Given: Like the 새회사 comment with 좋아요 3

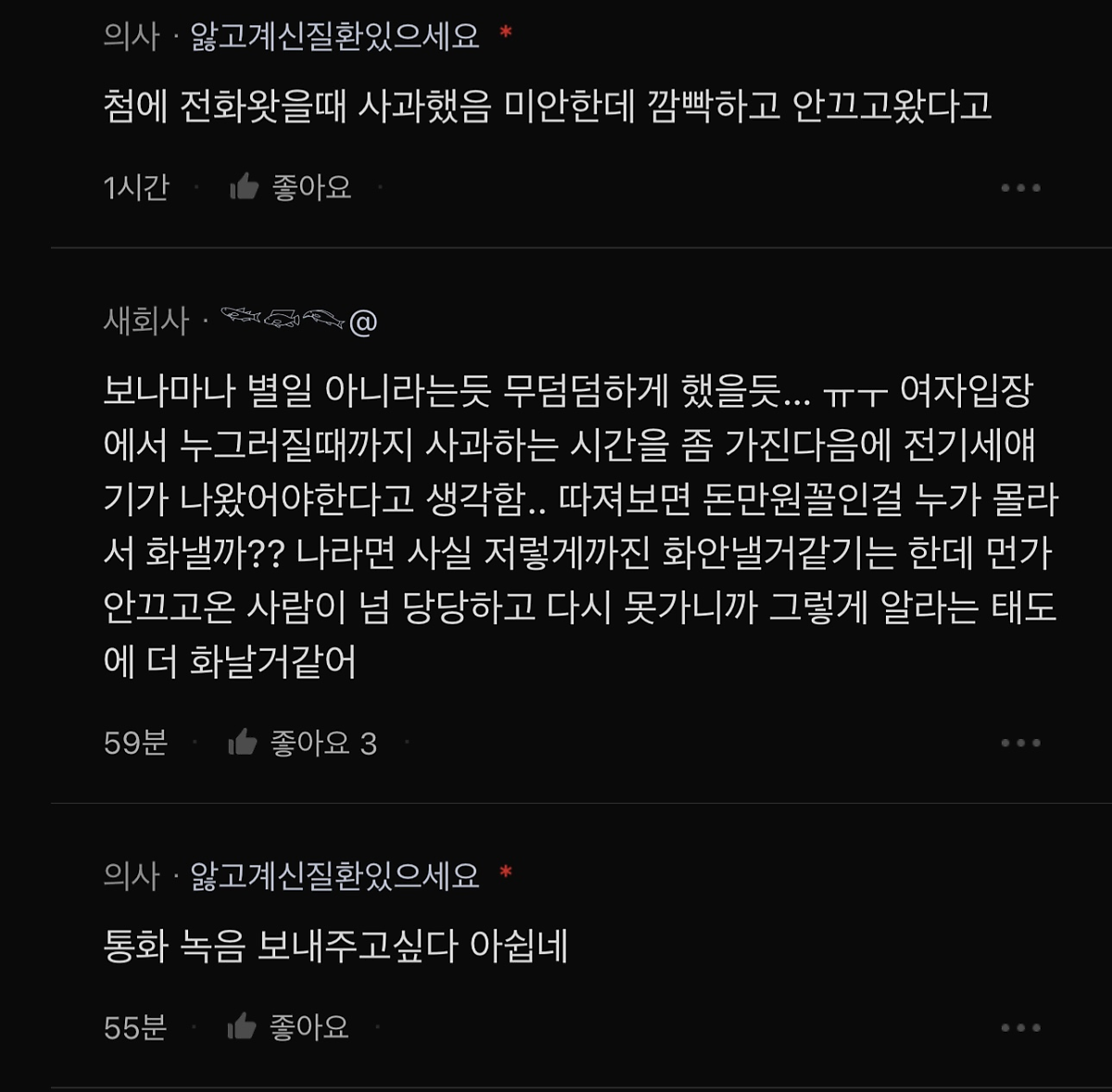Looking at the screenshot, I should point(243,743).
